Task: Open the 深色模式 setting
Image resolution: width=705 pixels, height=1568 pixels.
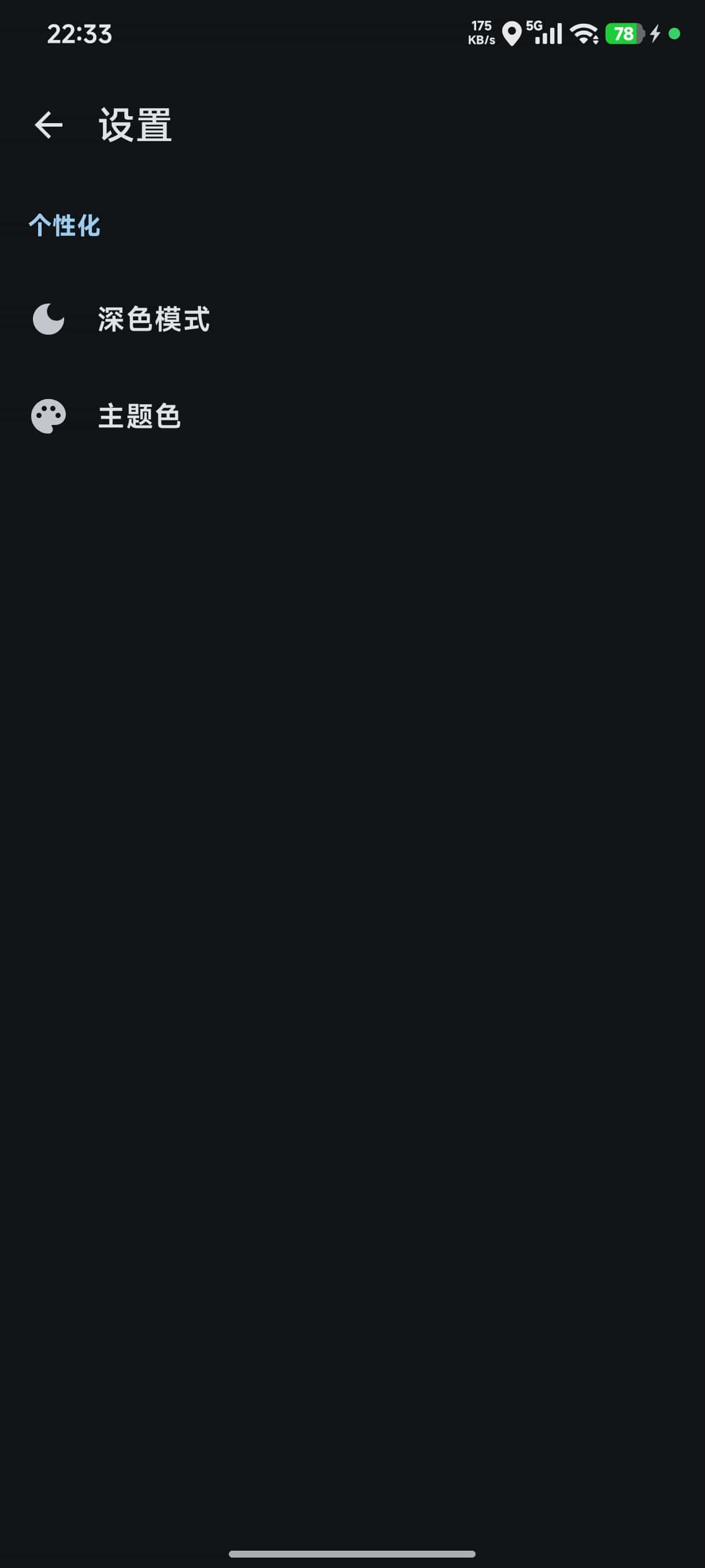Action: [153, 319]
